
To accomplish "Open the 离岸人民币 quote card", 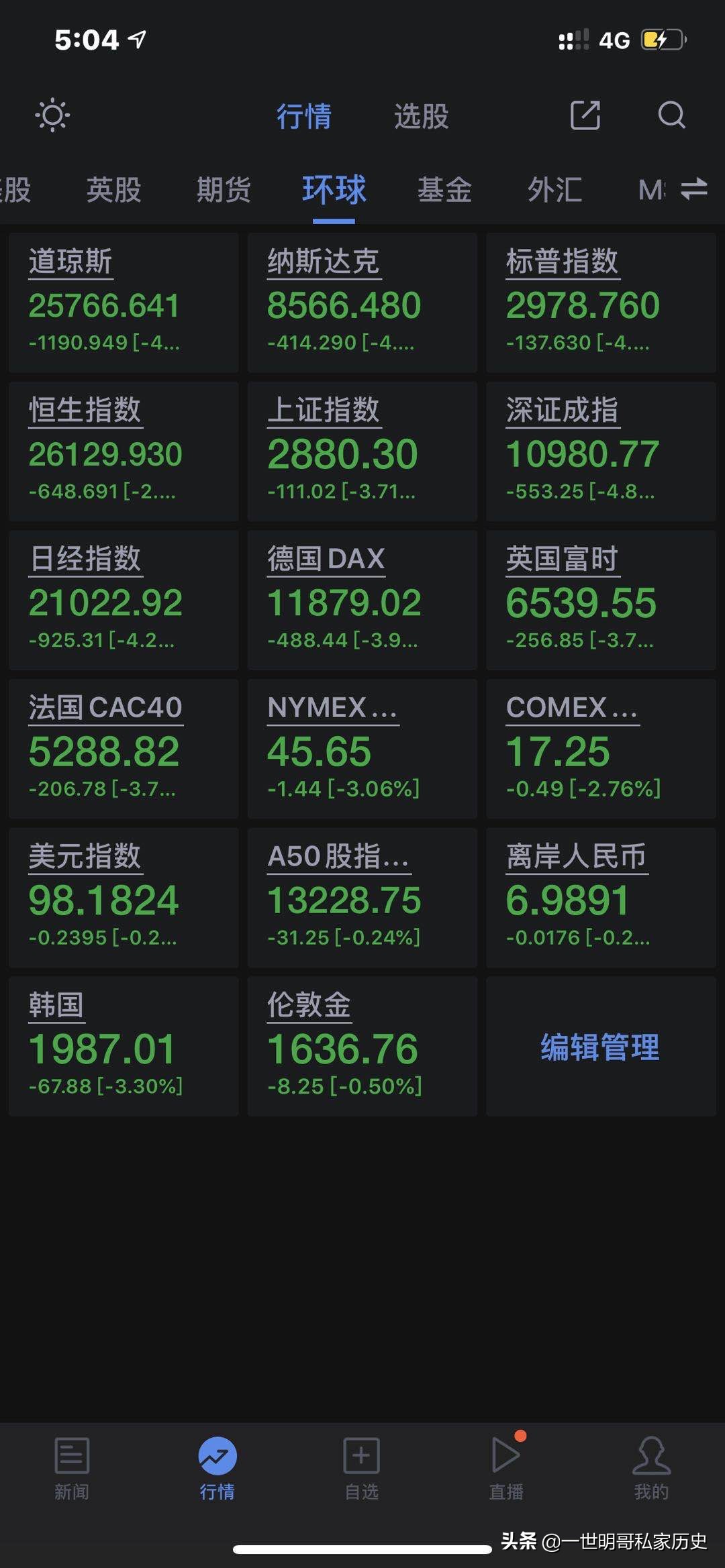I will coord(601,897).
